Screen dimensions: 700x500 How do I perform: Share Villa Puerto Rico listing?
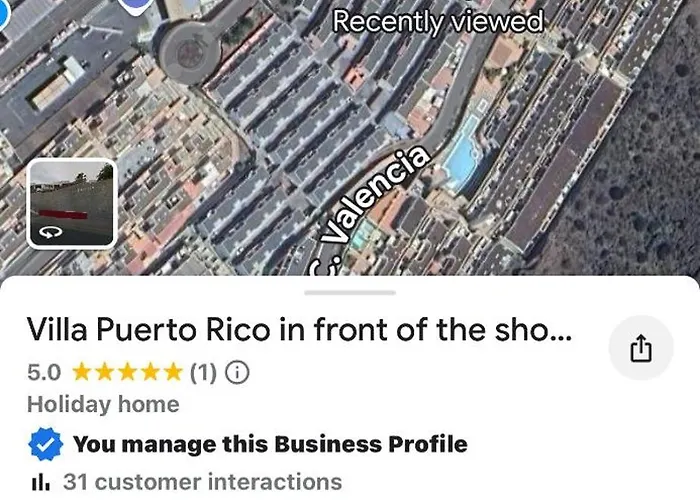(641, 348)
